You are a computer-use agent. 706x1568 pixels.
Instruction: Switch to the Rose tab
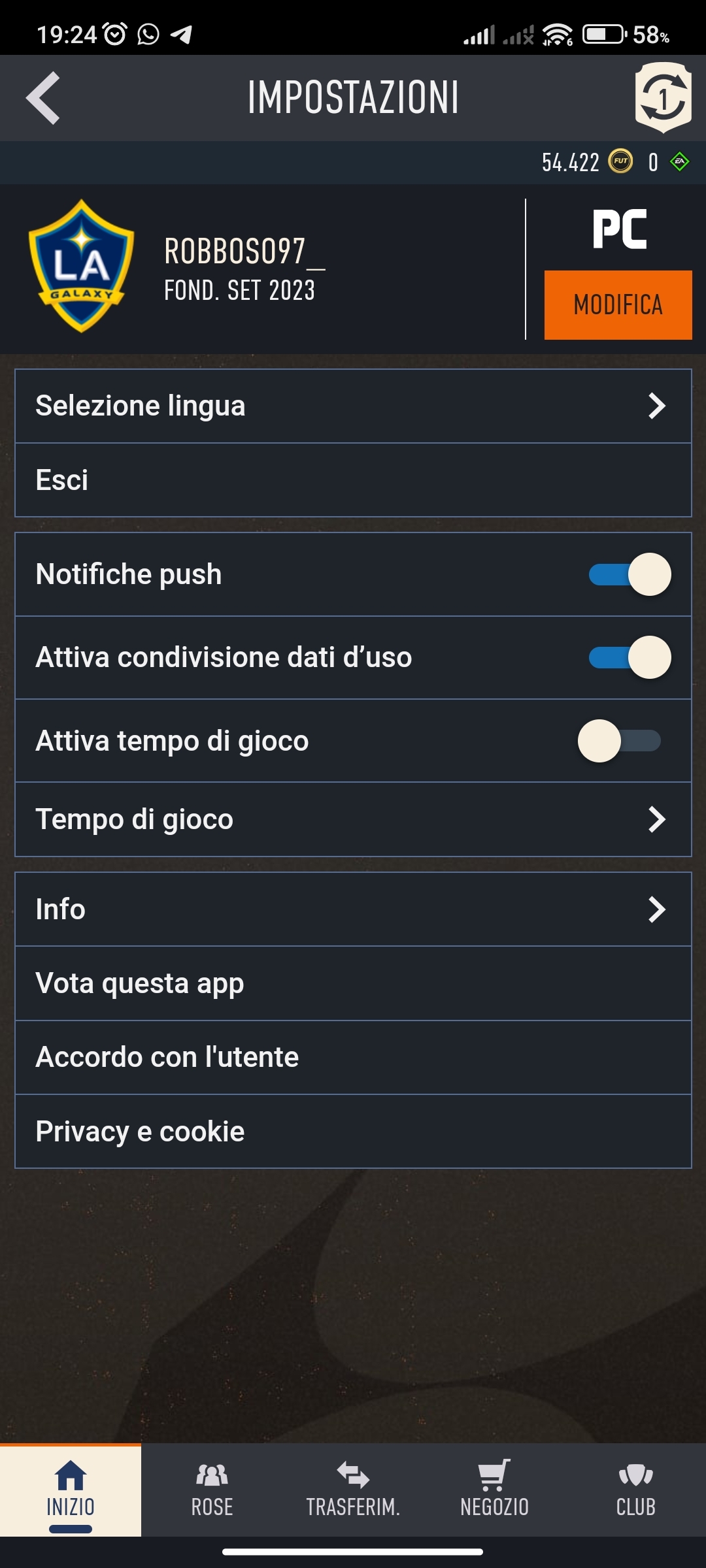click(212, 1490)
